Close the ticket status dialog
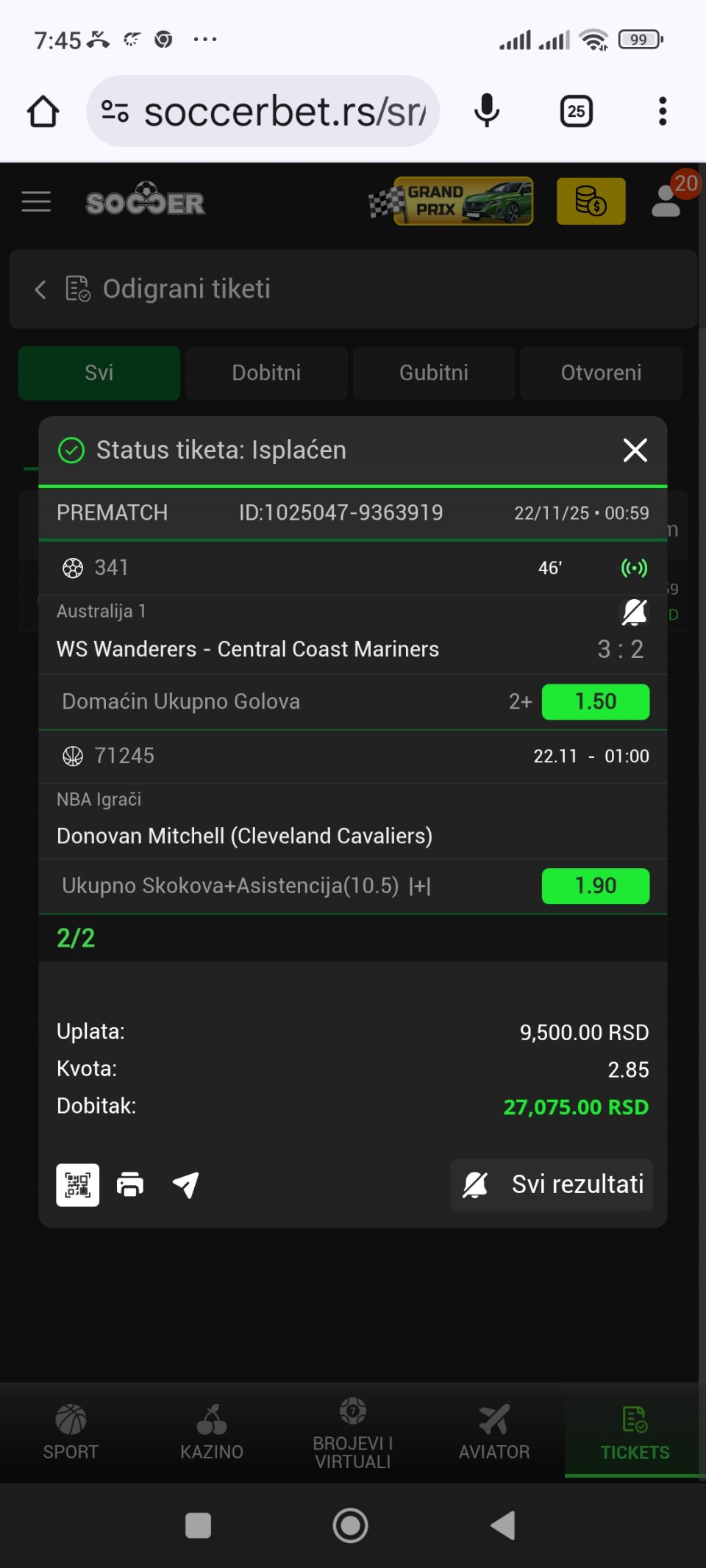The image size is (706, 1568). (635, 450)
